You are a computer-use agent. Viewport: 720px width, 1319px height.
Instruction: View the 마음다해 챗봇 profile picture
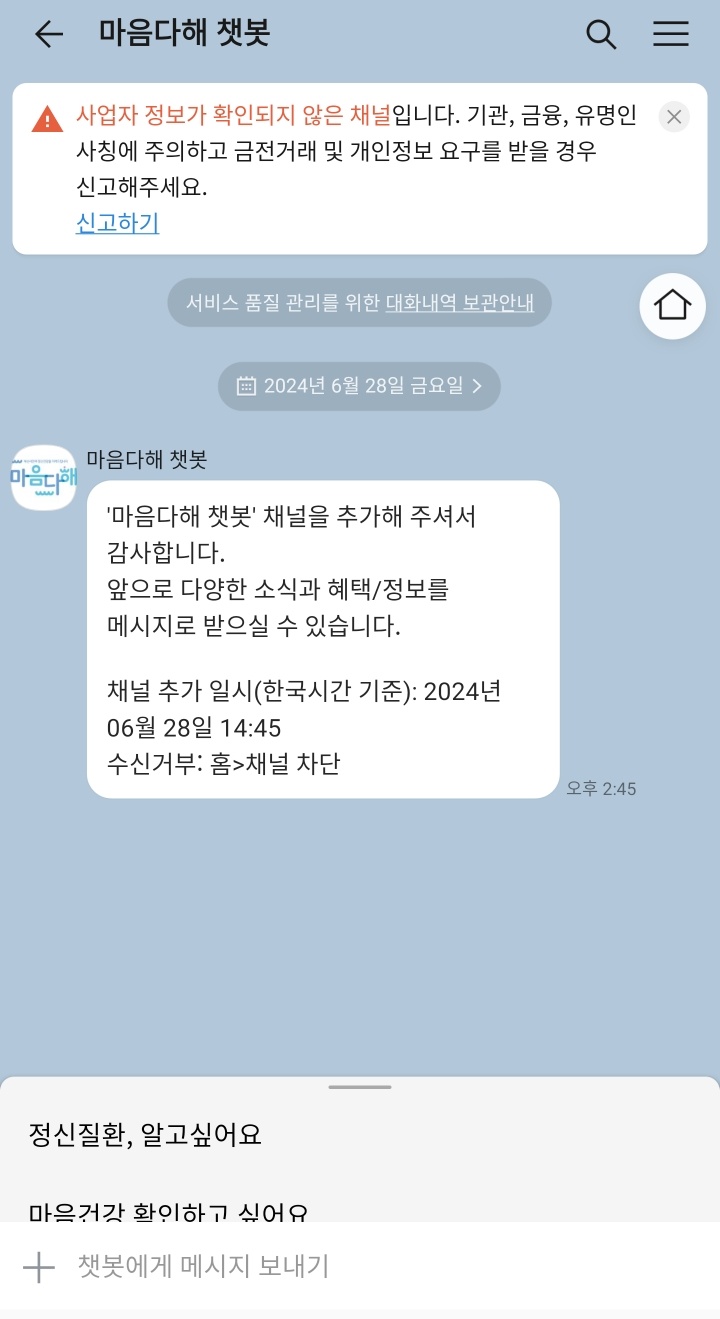pyautogui.click(x=44, y=478)
